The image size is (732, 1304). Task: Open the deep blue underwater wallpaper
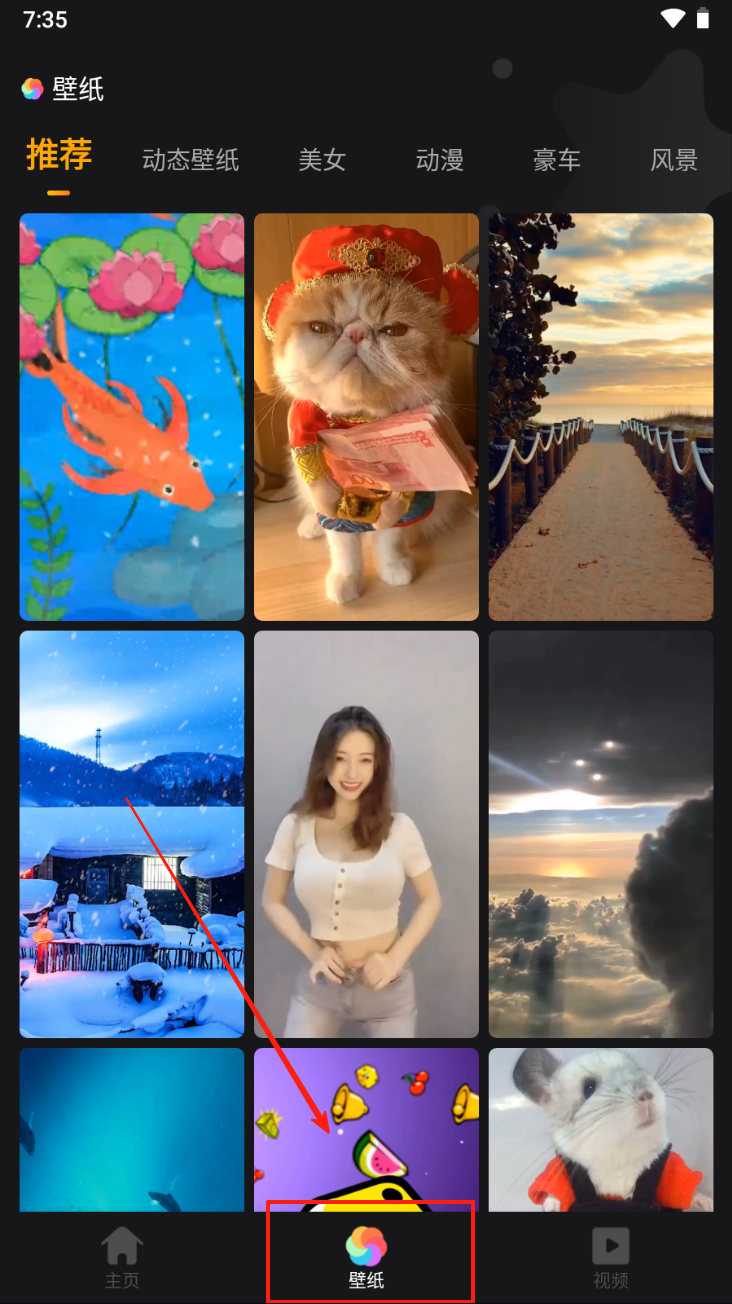click(x=132, y=1130)
